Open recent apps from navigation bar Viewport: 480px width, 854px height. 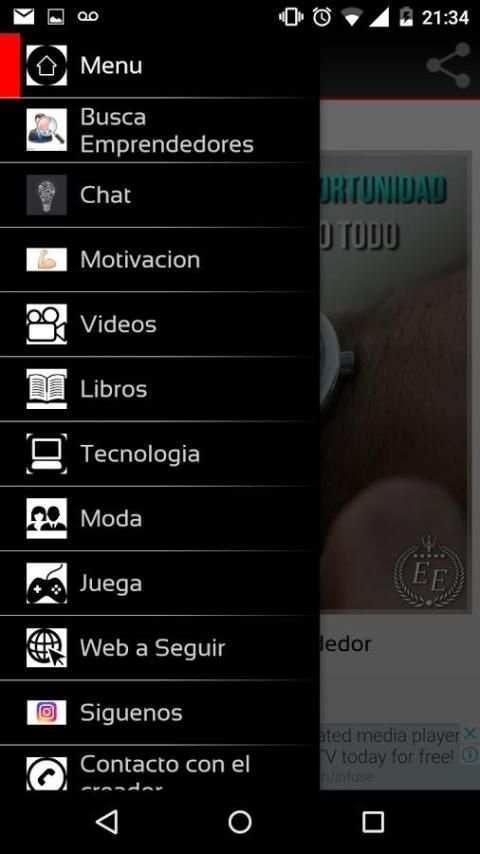(x=373, y=822)
